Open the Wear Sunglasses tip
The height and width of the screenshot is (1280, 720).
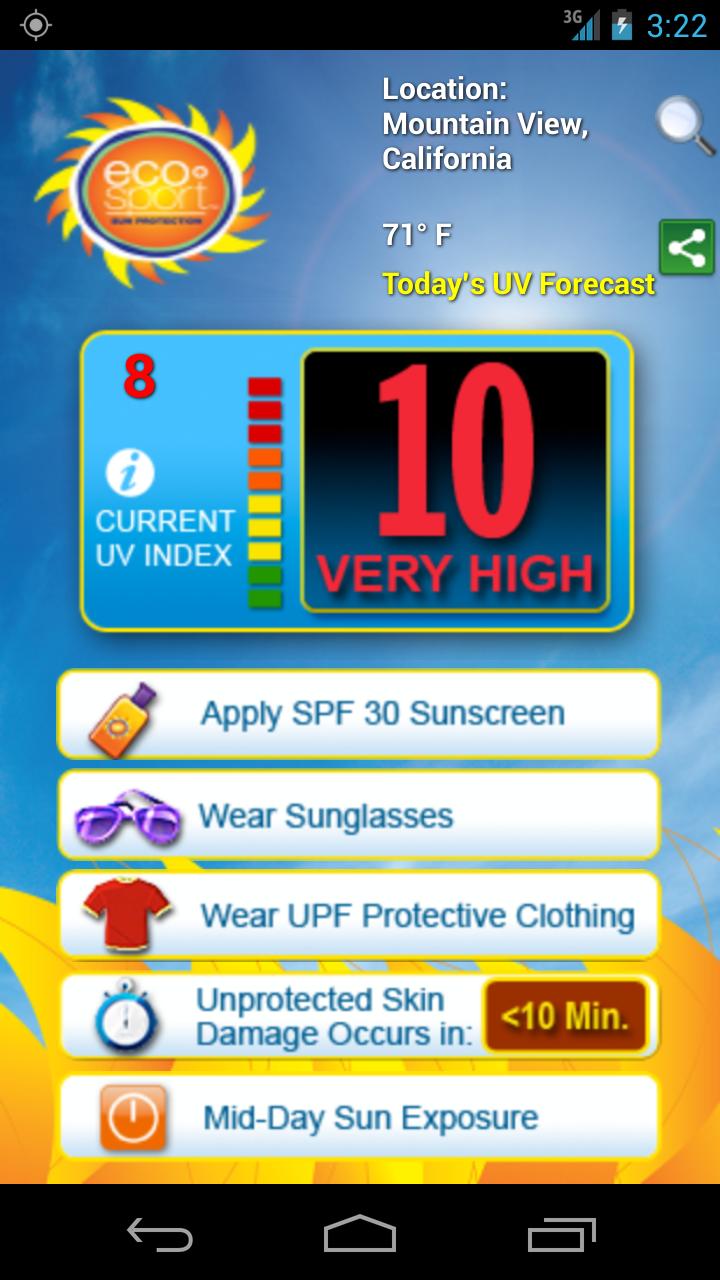coord(358,816)
